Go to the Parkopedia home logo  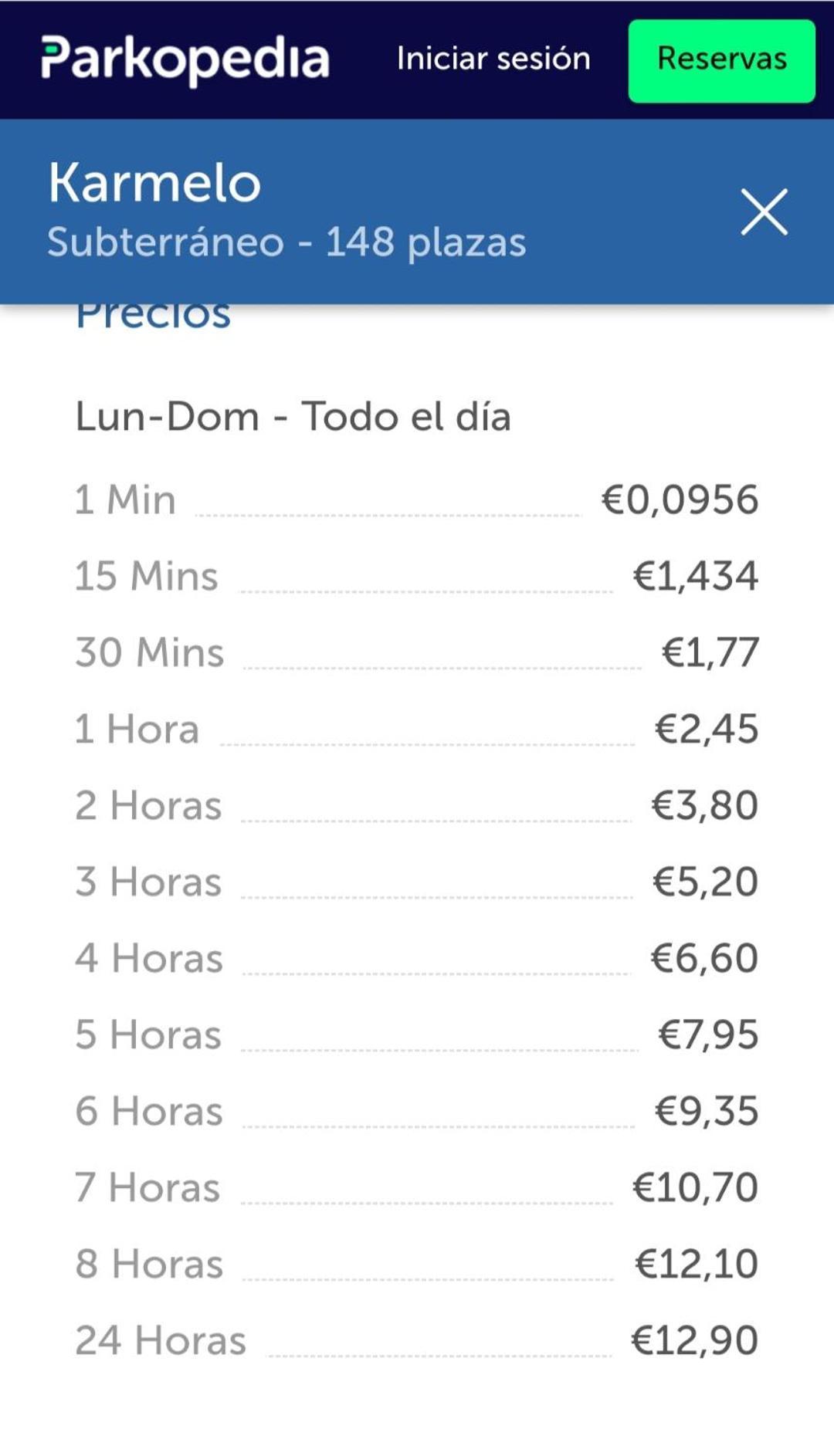coord(185,59)
